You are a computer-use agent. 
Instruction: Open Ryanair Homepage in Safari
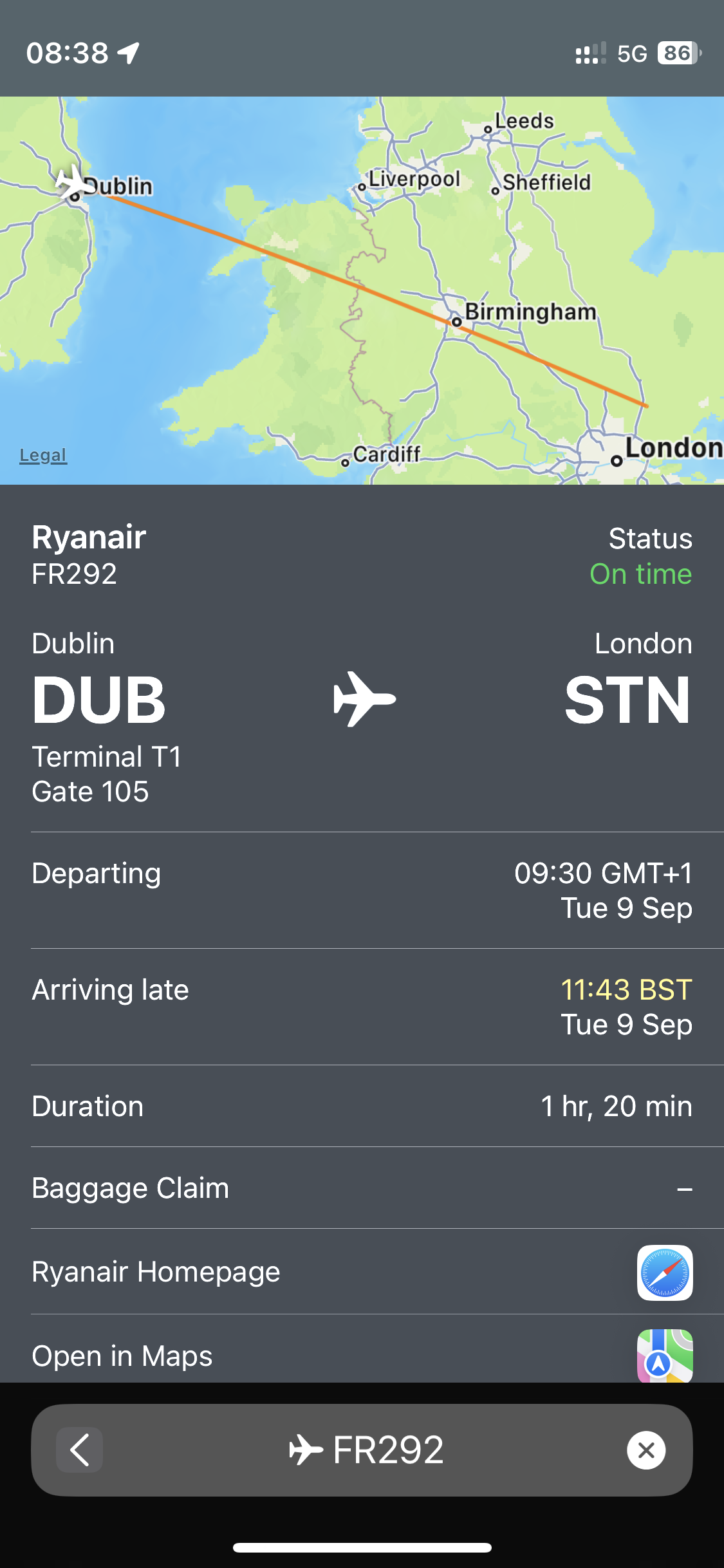coord(664,1273)
